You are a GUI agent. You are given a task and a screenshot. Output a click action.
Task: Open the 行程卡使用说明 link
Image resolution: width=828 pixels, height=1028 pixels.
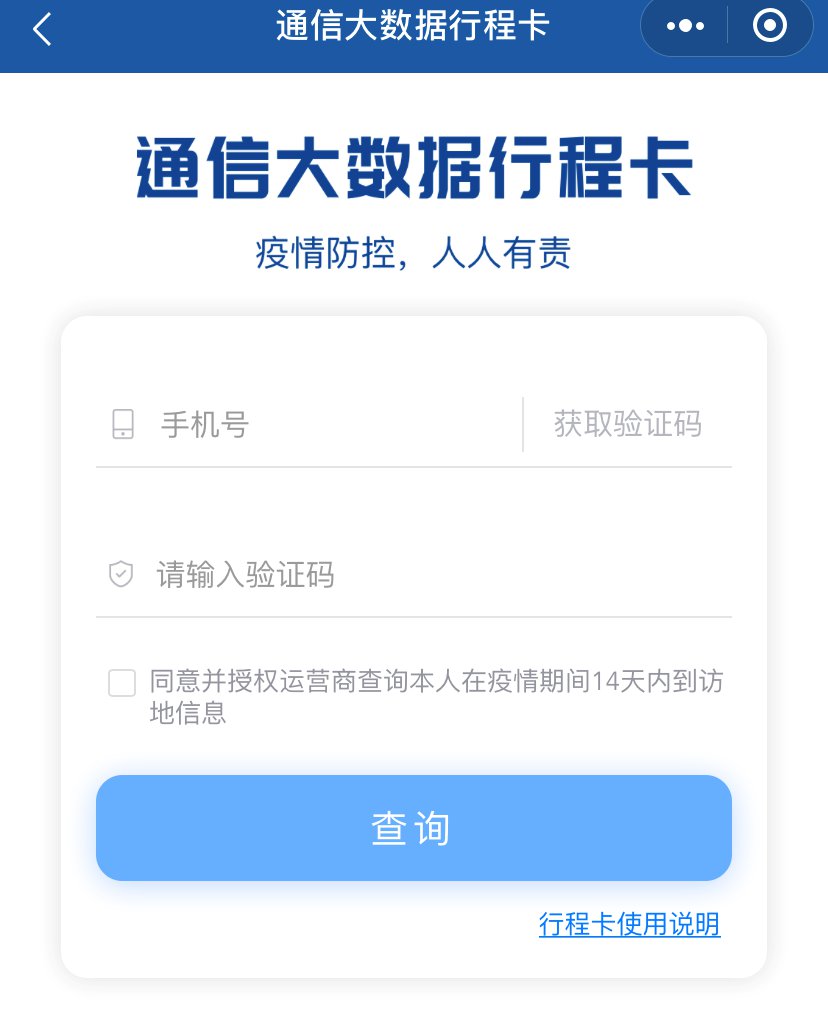click(629, 924)
